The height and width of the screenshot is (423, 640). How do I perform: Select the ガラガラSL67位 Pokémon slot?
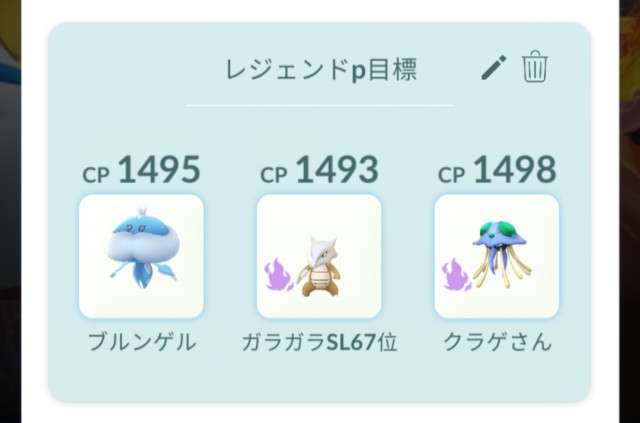[x=319, y=256]
